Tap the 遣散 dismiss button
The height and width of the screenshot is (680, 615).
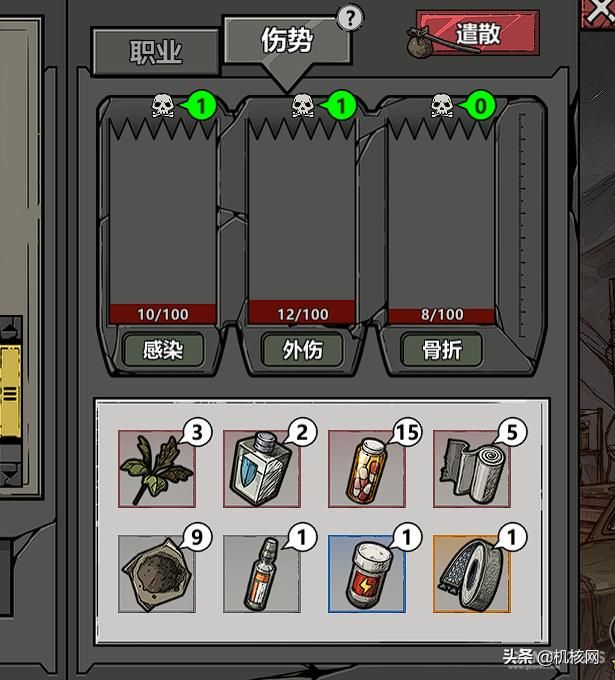point(478,33)
